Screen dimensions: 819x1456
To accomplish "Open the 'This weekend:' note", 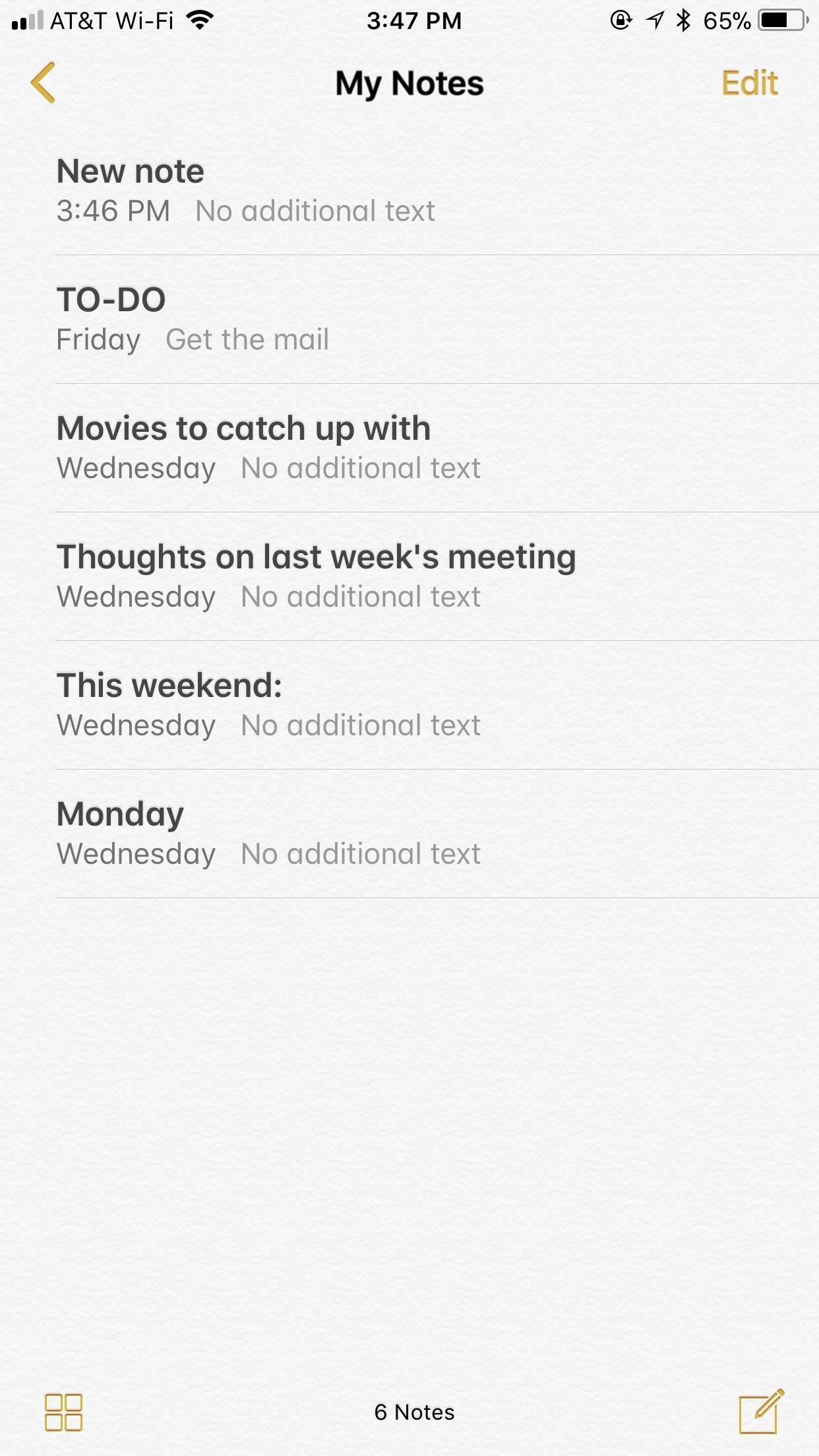I will [409, 705].
